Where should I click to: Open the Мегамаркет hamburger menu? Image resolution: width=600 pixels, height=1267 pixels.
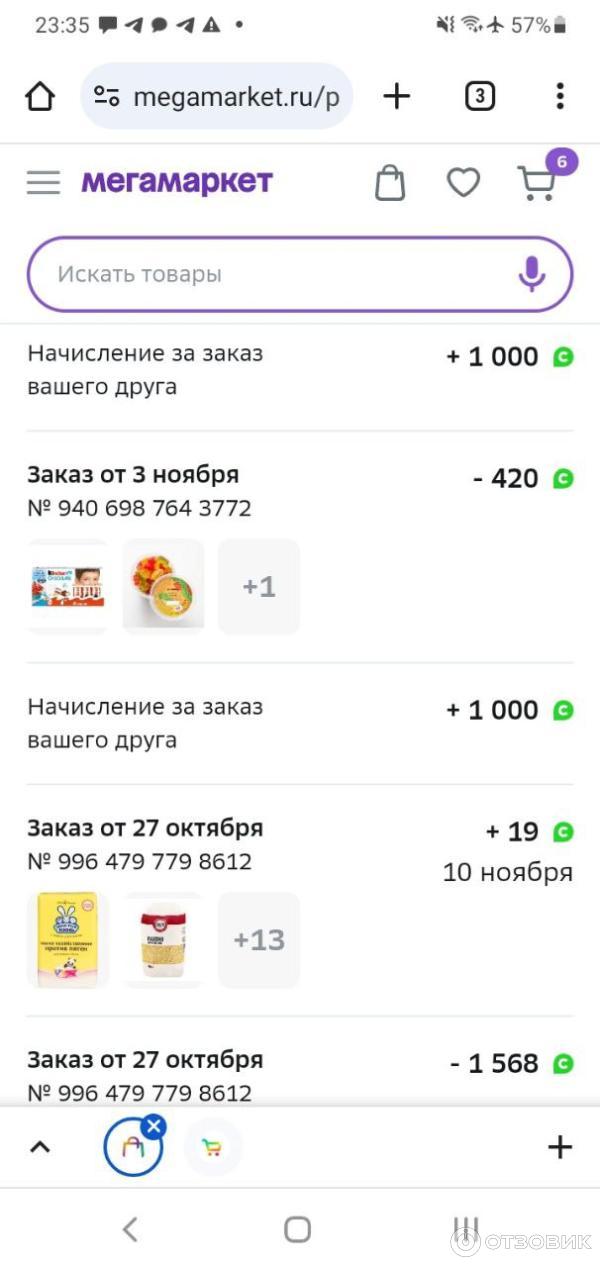coord(43,182)
